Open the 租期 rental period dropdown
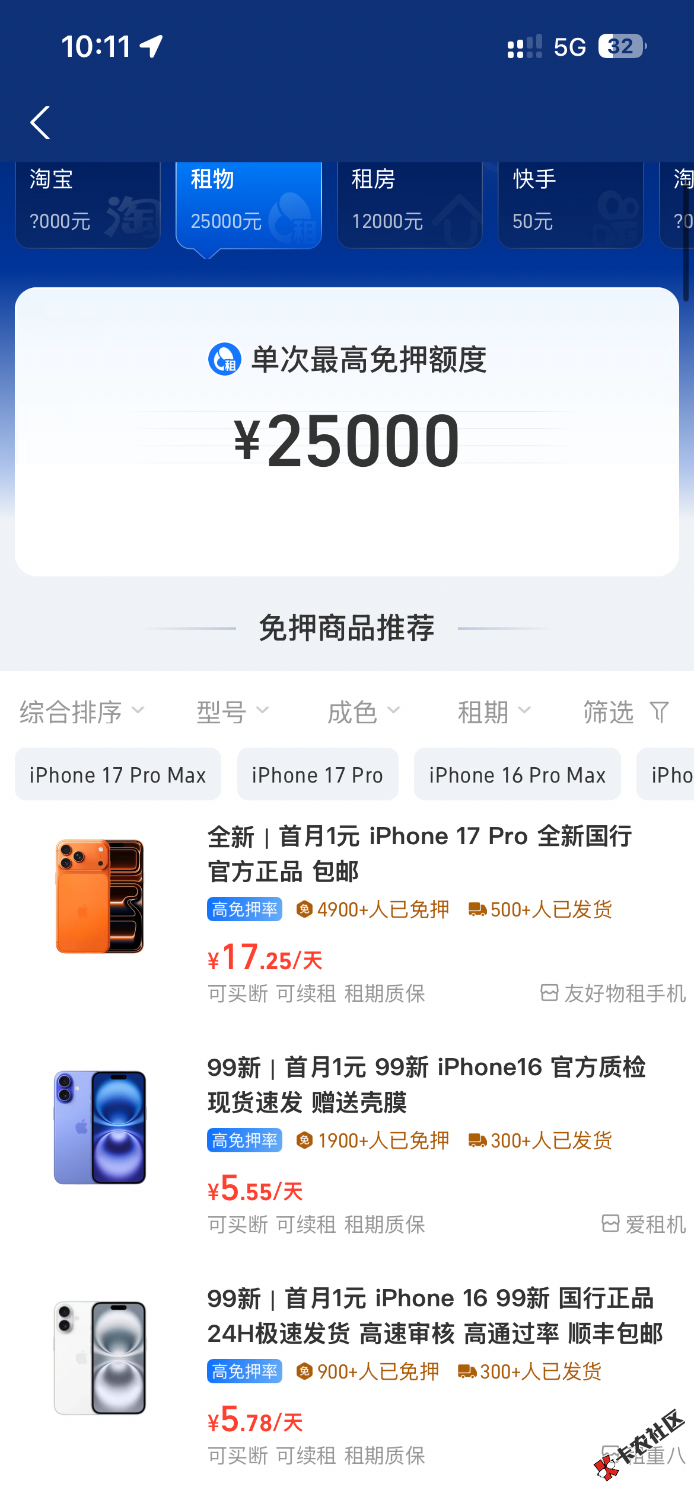Image resolution: width=694 pixels, height=1500 pixels. pos(494,712)
